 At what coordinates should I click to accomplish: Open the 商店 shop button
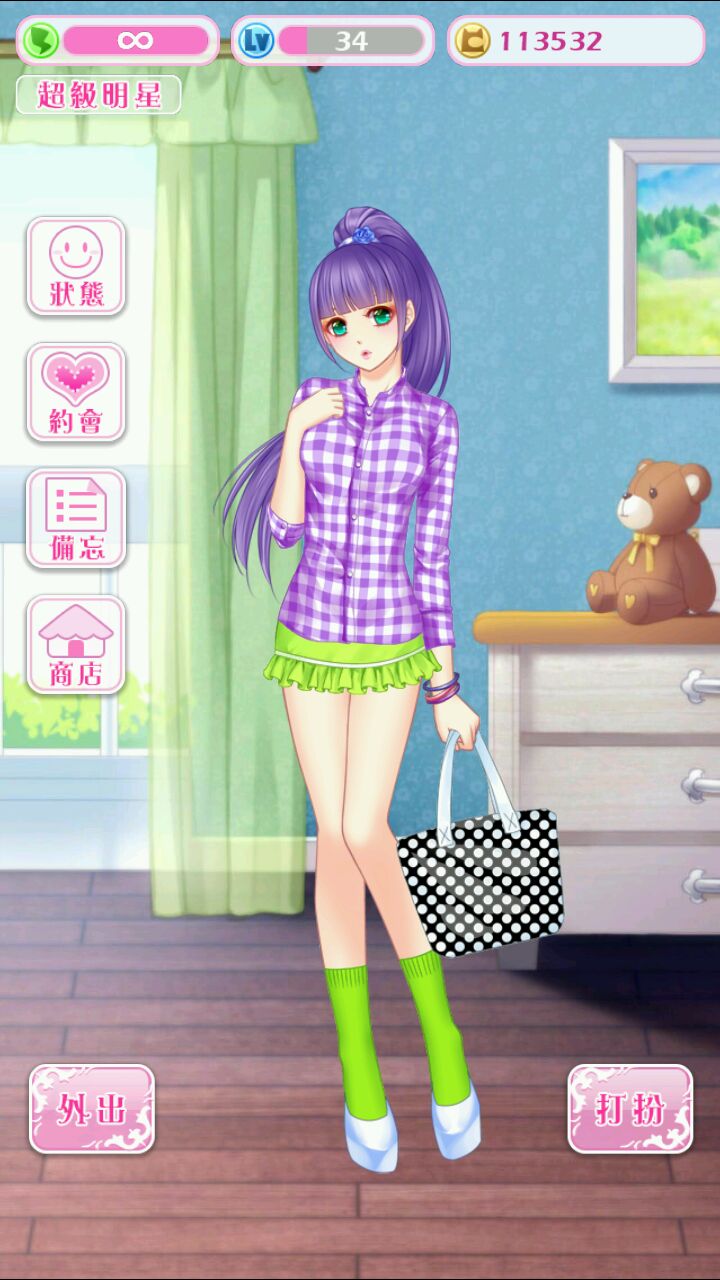[x=76, y=644]
